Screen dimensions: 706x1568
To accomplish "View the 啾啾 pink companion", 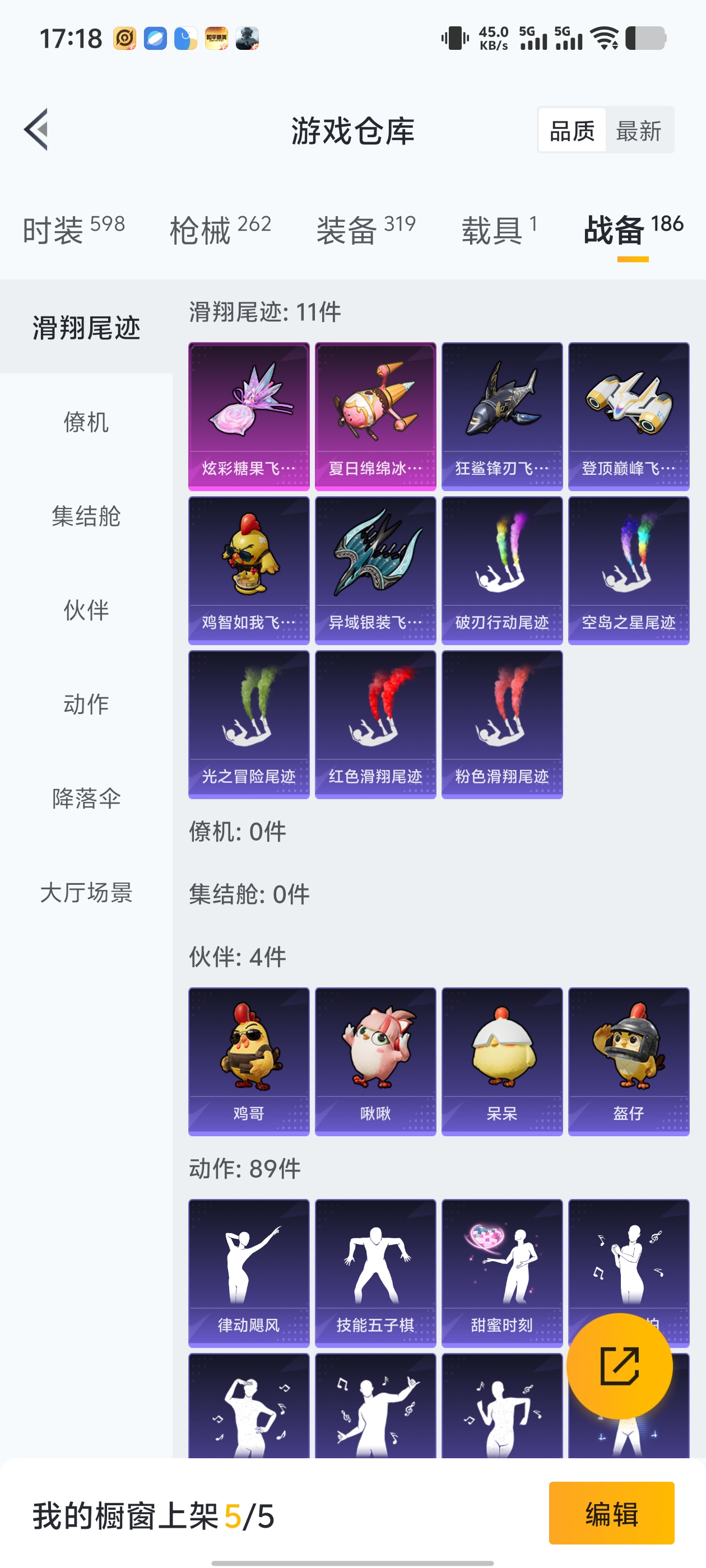I will pos(375,1059).
